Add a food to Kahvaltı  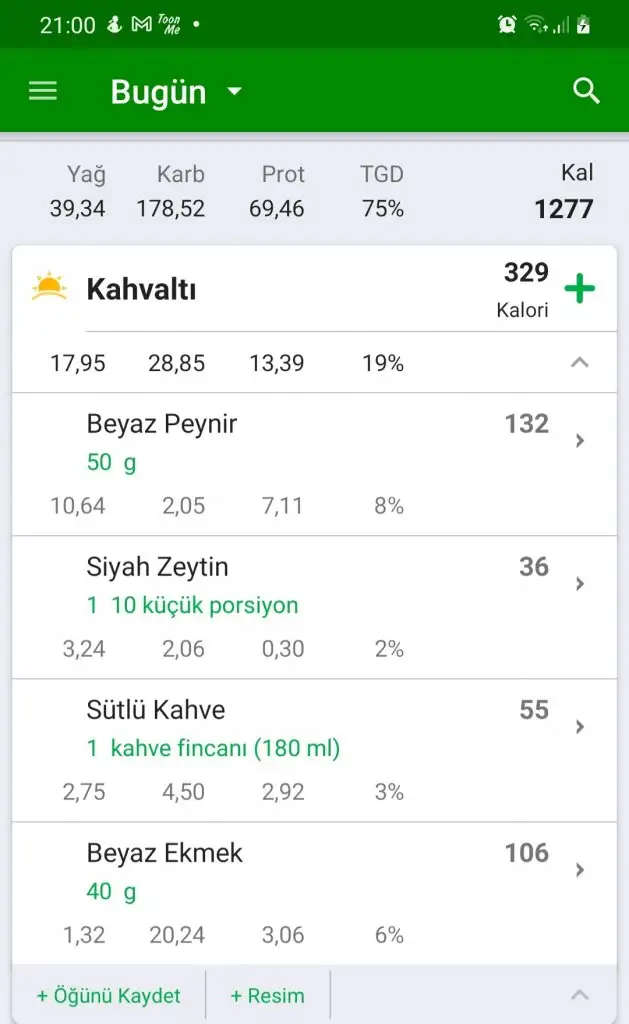[579, 290]
